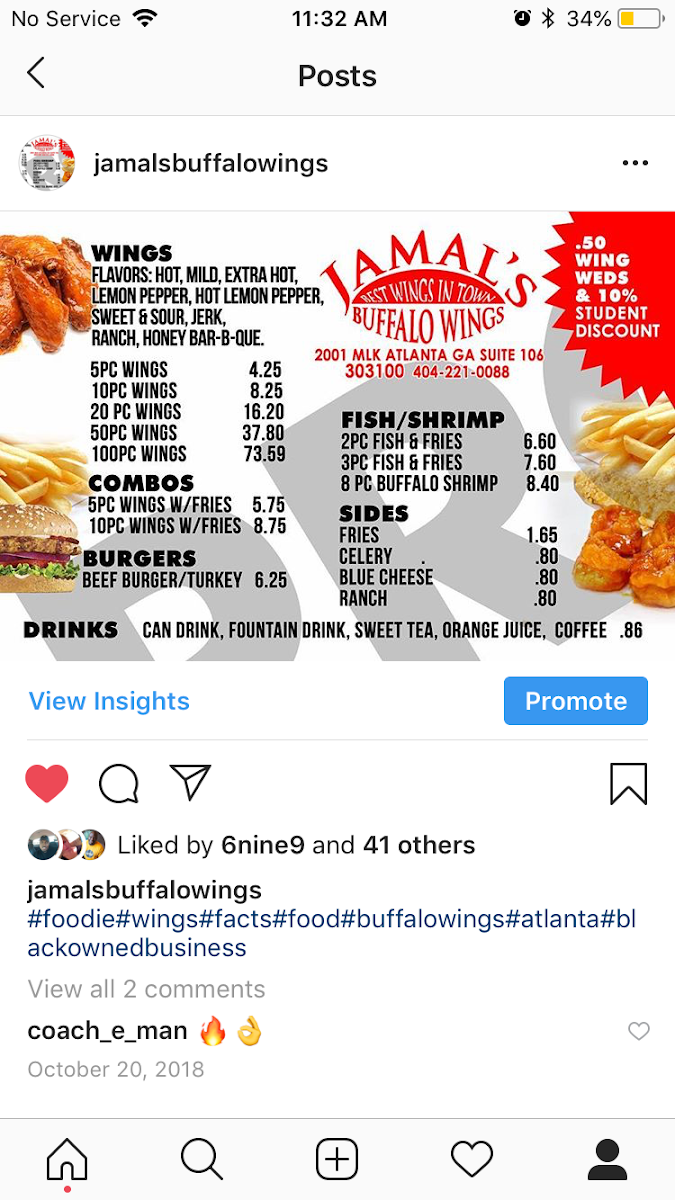
Task: Open jamalsbuffalowings username in post header
Action: pyautogui.click(x=210, y=163)
